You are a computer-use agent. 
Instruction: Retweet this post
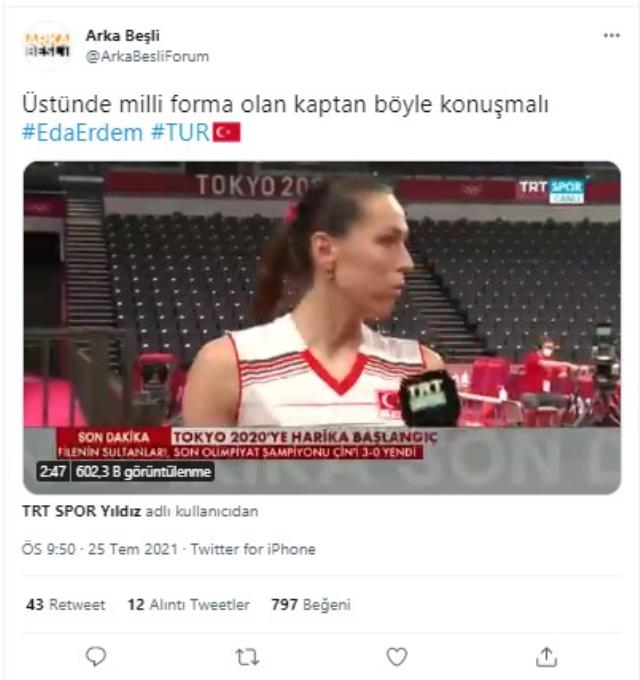coord(246,656)
